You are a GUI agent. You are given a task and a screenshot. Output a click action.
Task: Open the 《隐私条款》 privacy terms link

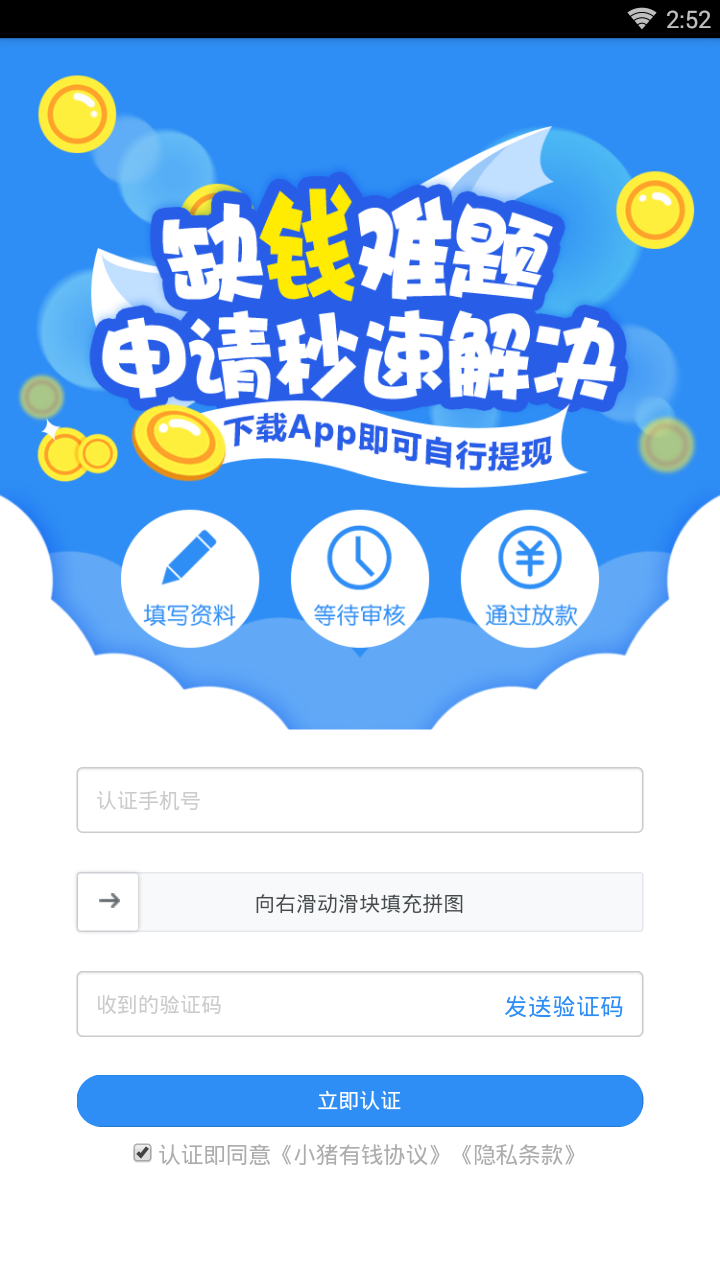[x=517, y=1155]
